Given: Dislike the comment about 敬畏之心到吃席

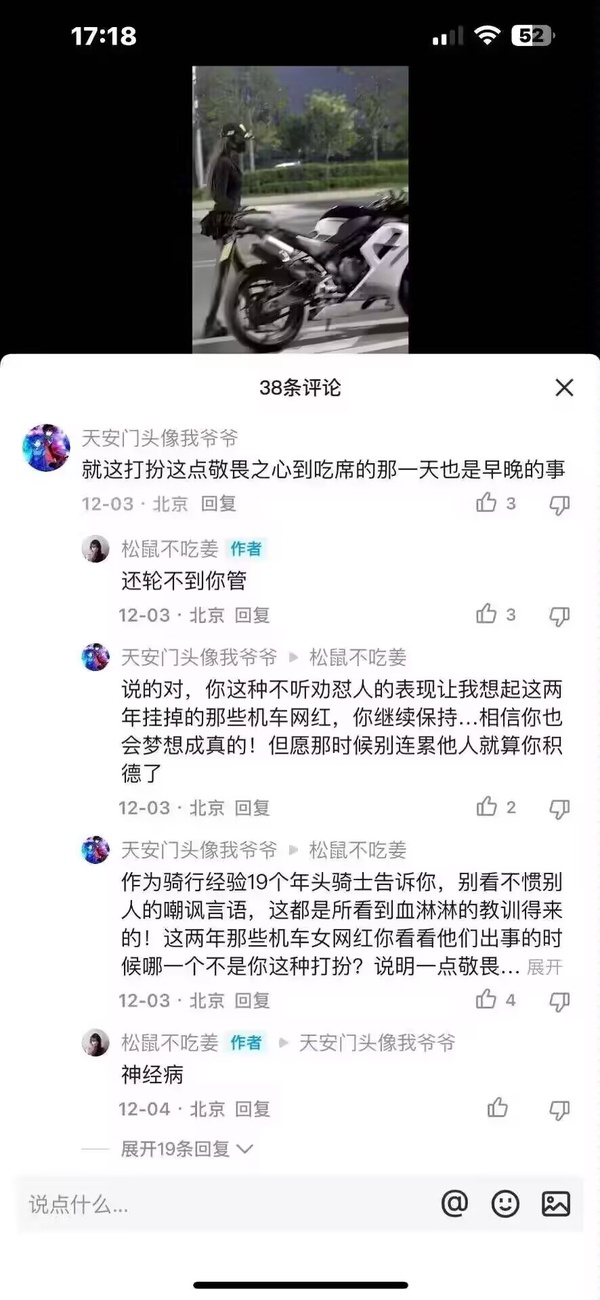Looking at the screenshot, I should [x=560, y=504].
